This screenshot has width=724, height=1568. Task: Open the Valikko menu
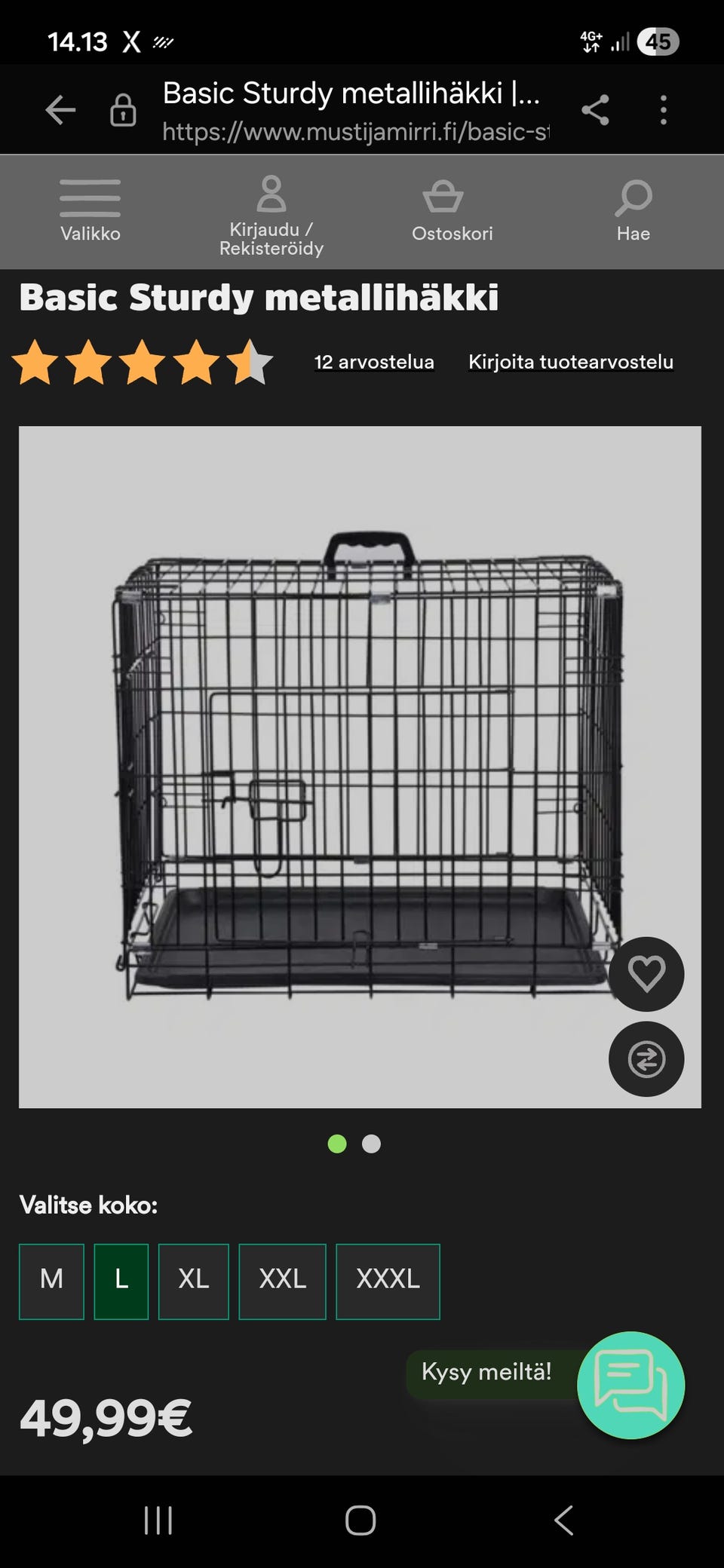click(x=90, y=211)
